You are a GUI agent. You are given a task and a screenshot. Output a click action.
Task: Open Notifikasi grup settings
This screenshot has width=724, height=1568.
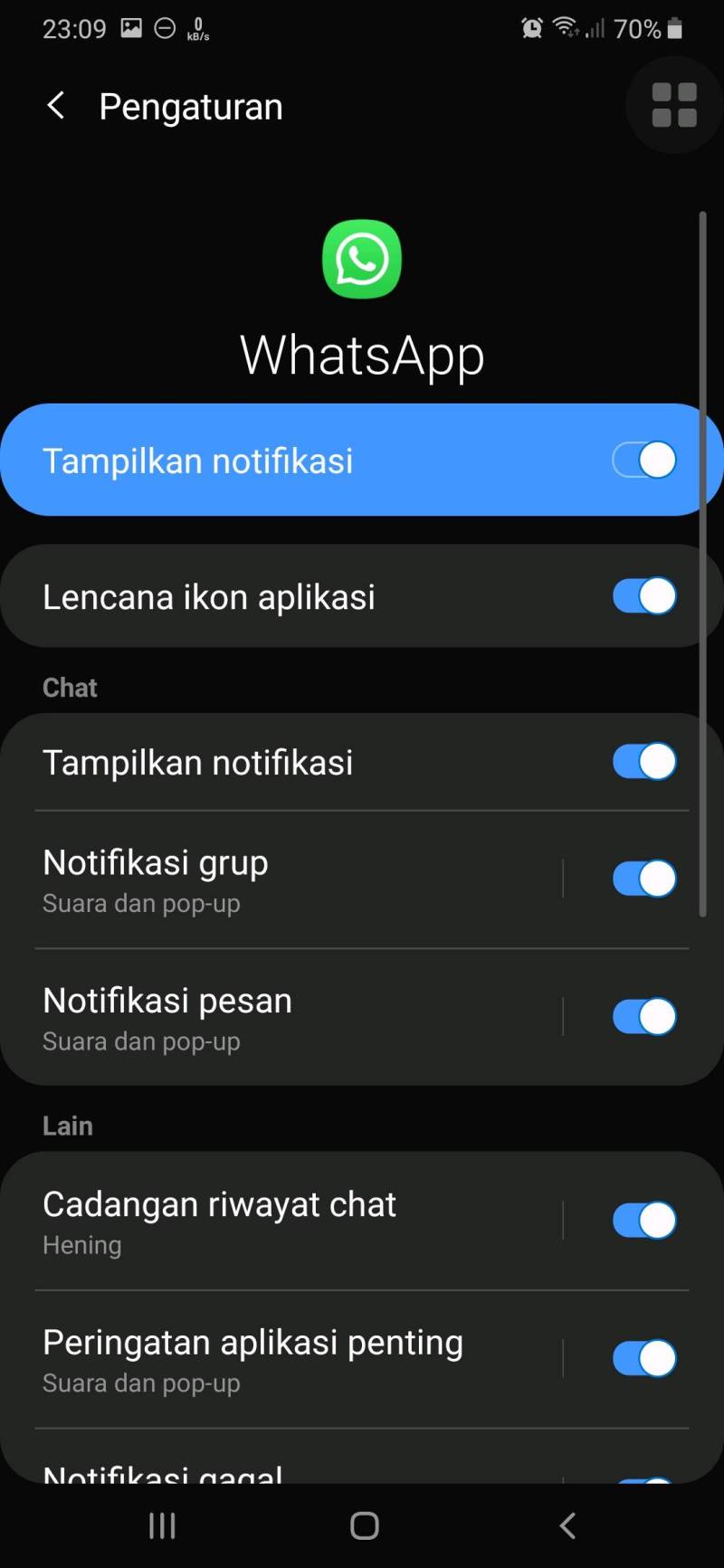(281, 879)
